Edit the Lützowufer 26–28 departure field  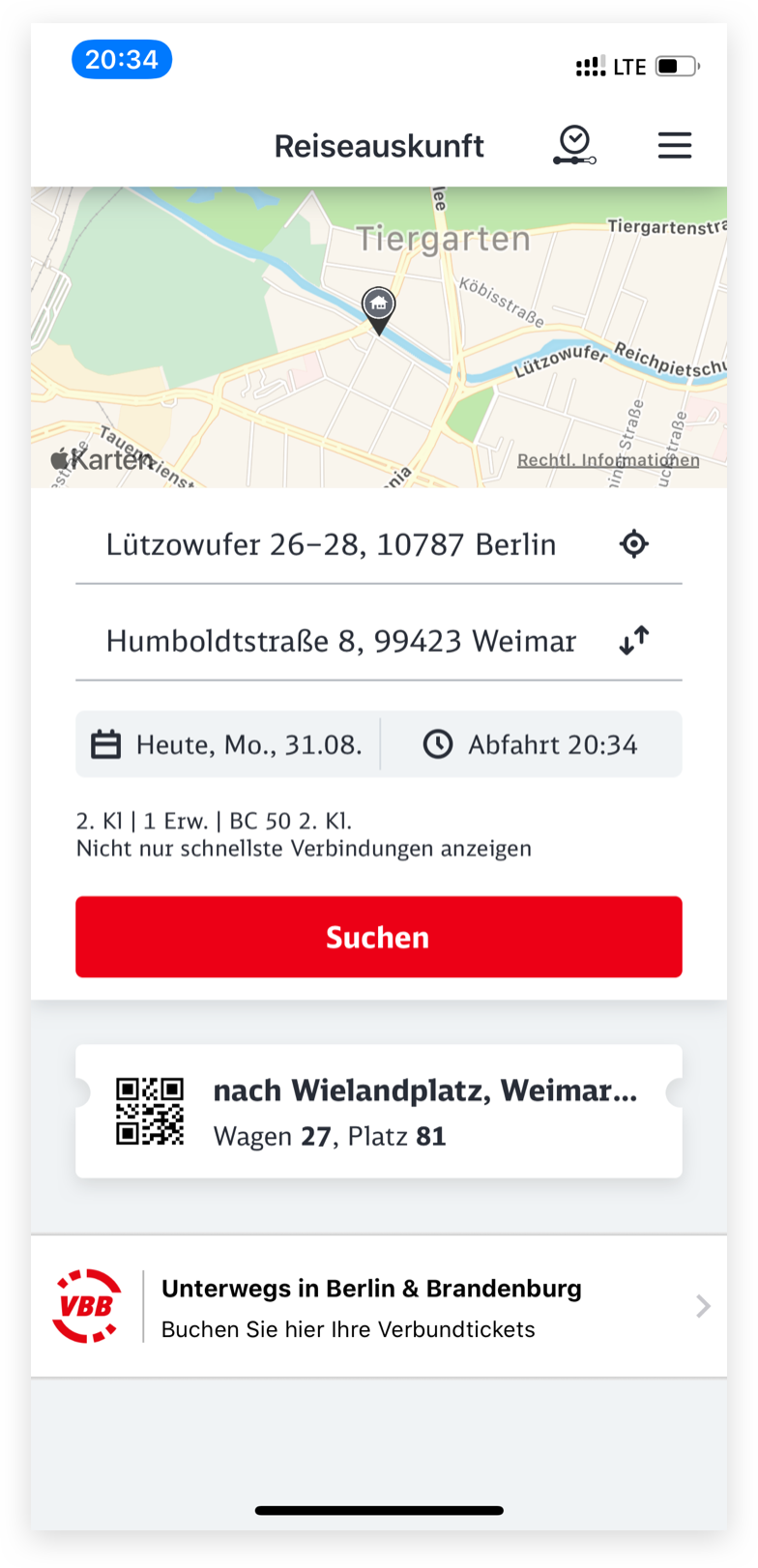pos(331,544)
